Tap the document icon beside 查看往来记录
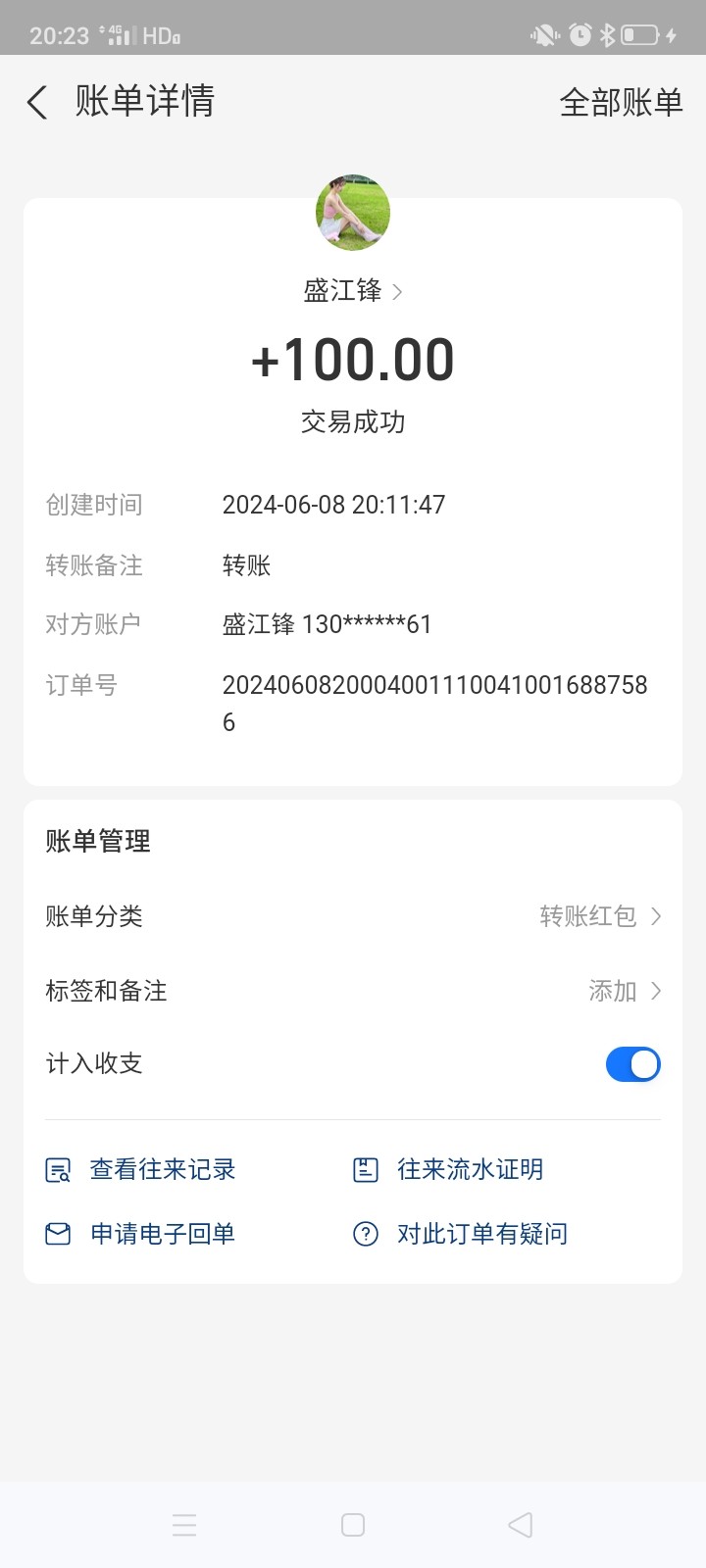 coord(59,1168)
